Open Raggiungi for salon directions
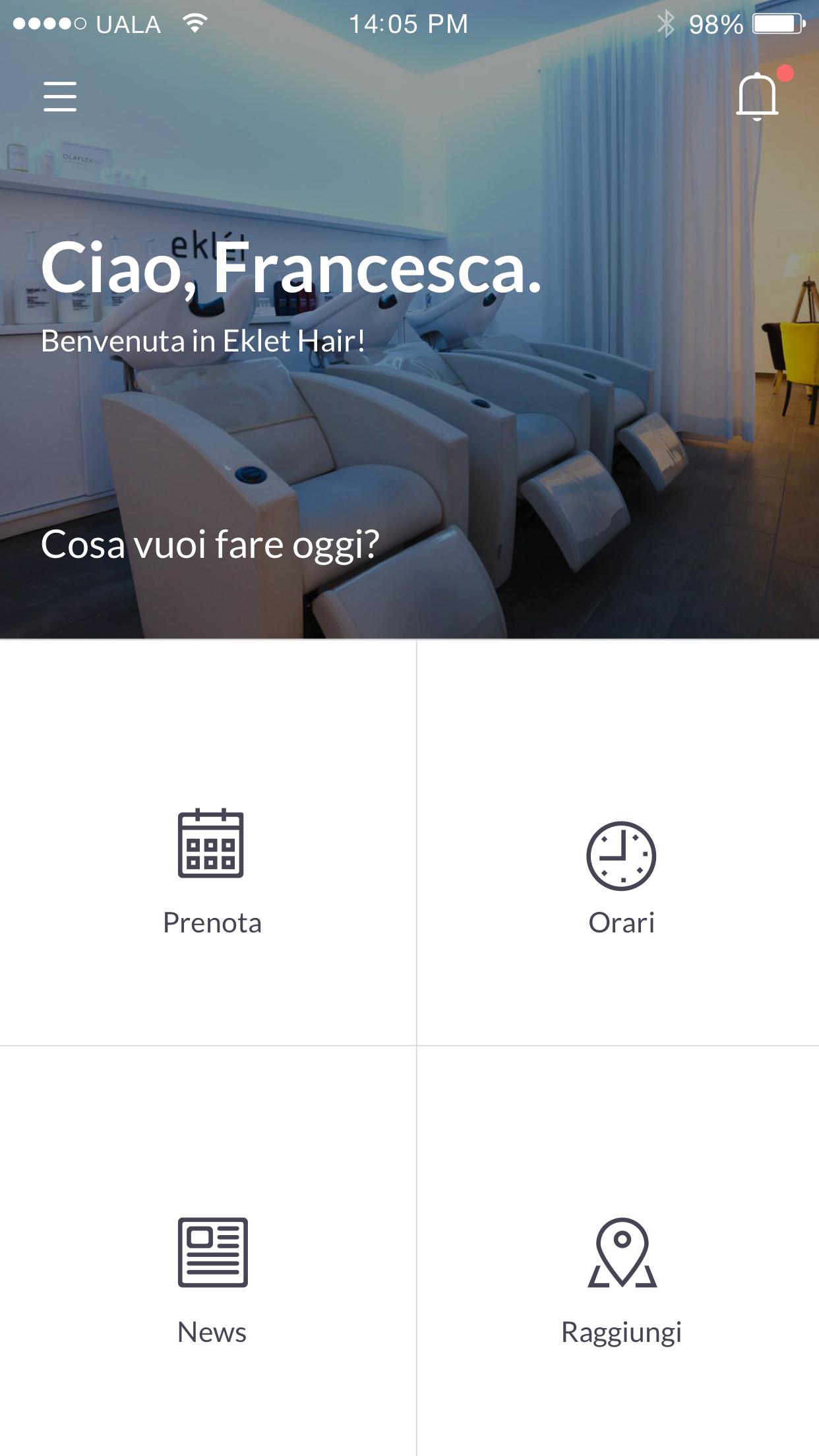Image resolution: width=819 pixels, height=1456 pixels. pos(621,1279)
